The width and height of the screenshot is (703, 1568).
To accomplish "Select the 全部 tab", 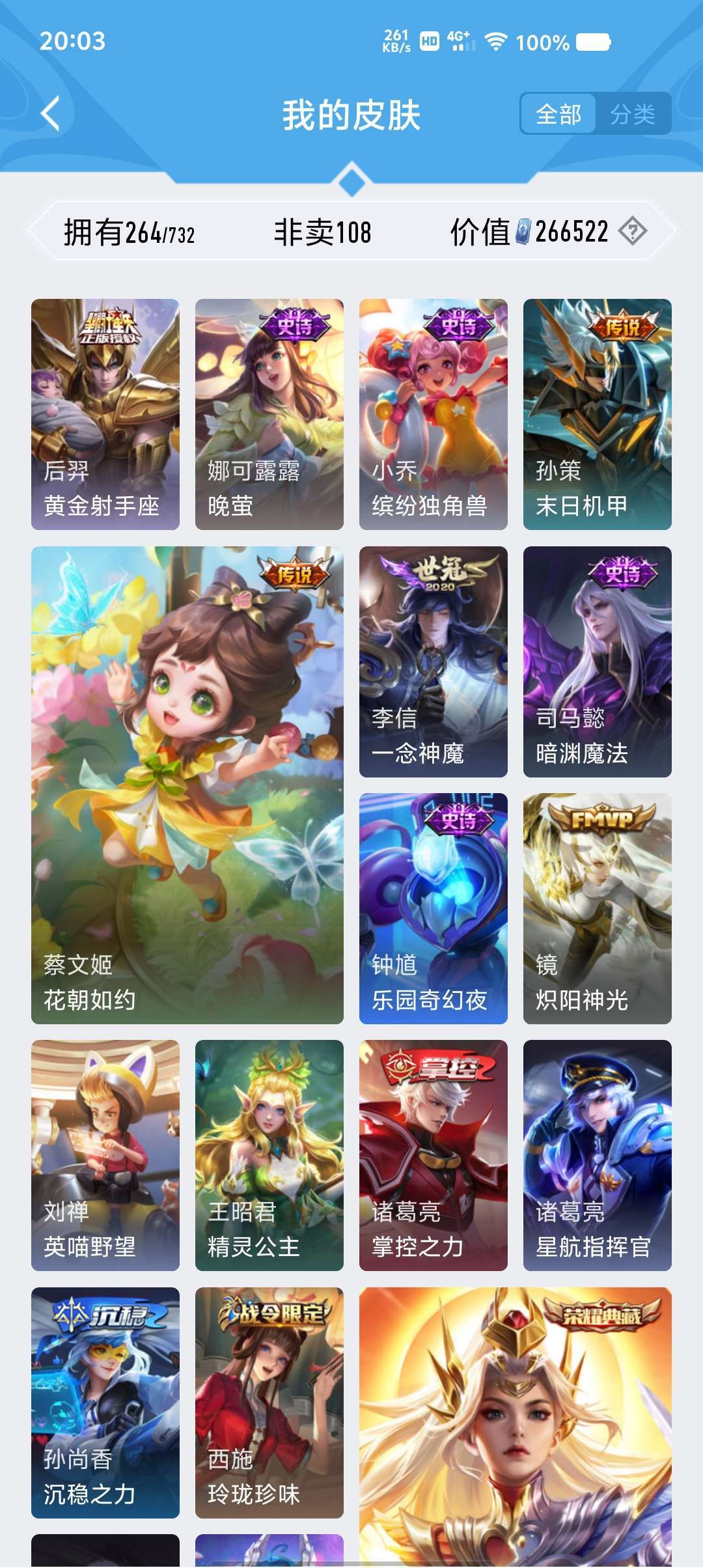I will click(x=558, y=115).
